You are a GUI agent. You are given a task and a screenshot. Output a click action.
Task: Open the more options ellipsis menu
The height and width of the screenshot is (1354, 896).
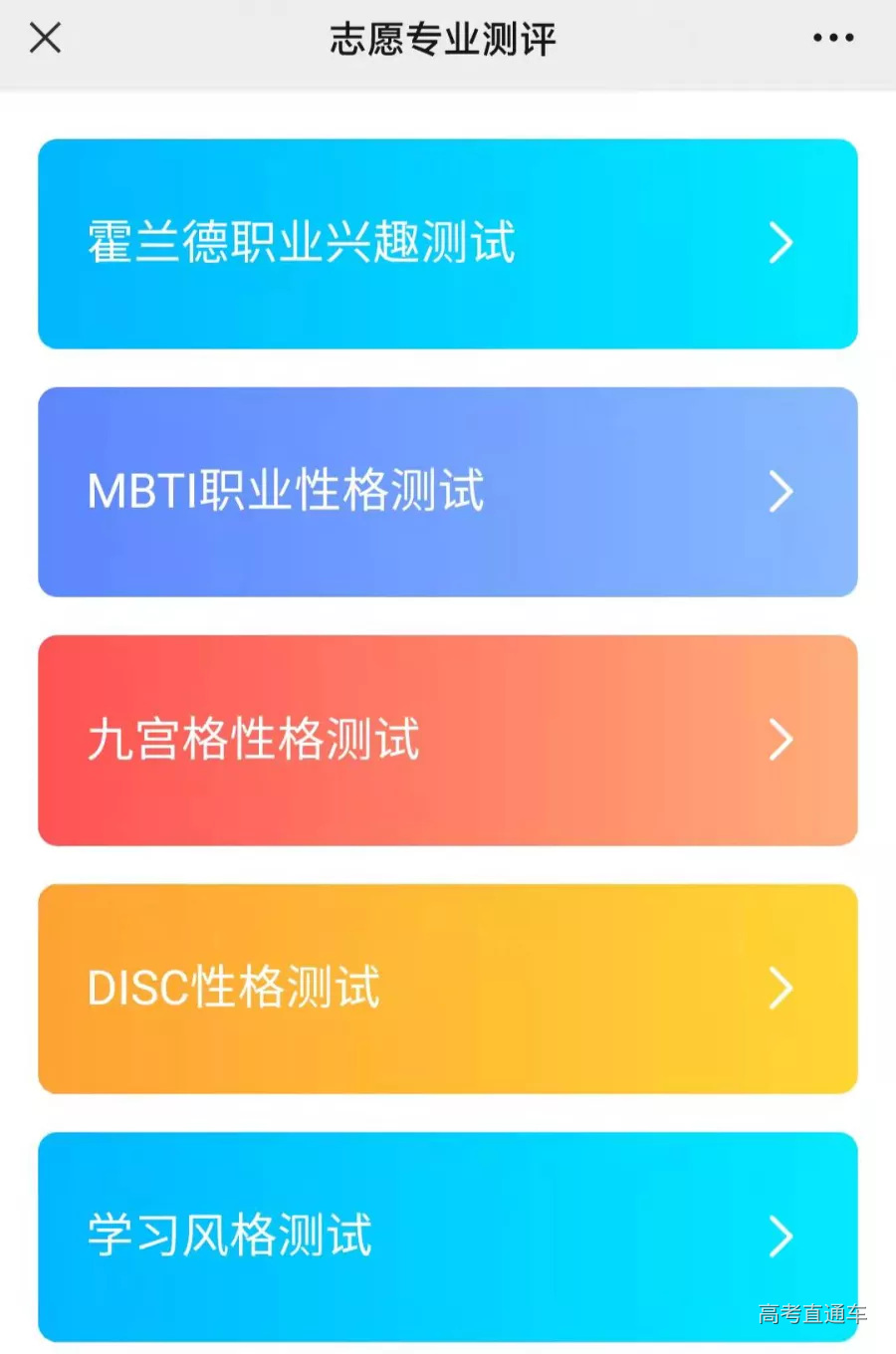pos(832,39)
